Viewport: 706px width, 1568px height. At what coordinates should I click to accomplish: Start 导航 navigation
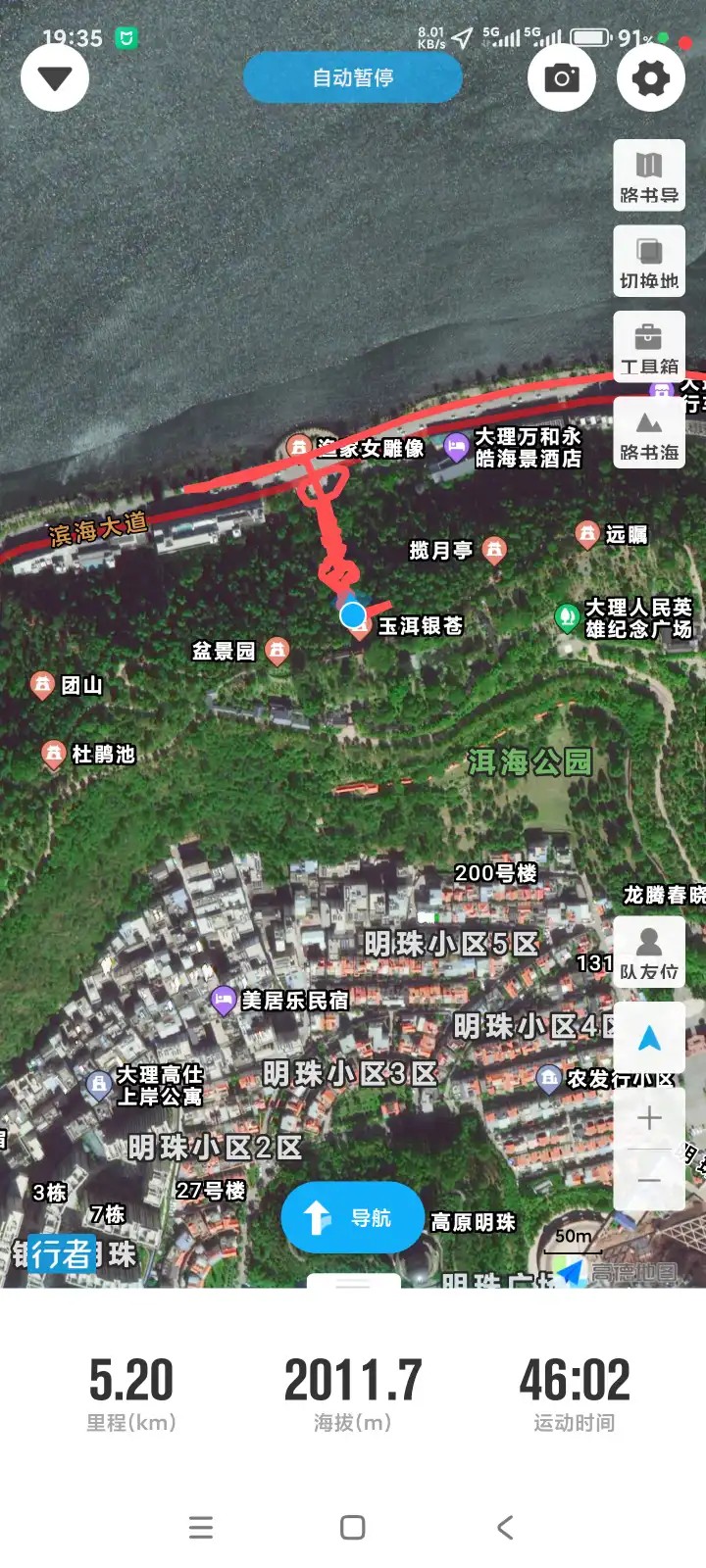[x=352, y=1217]
